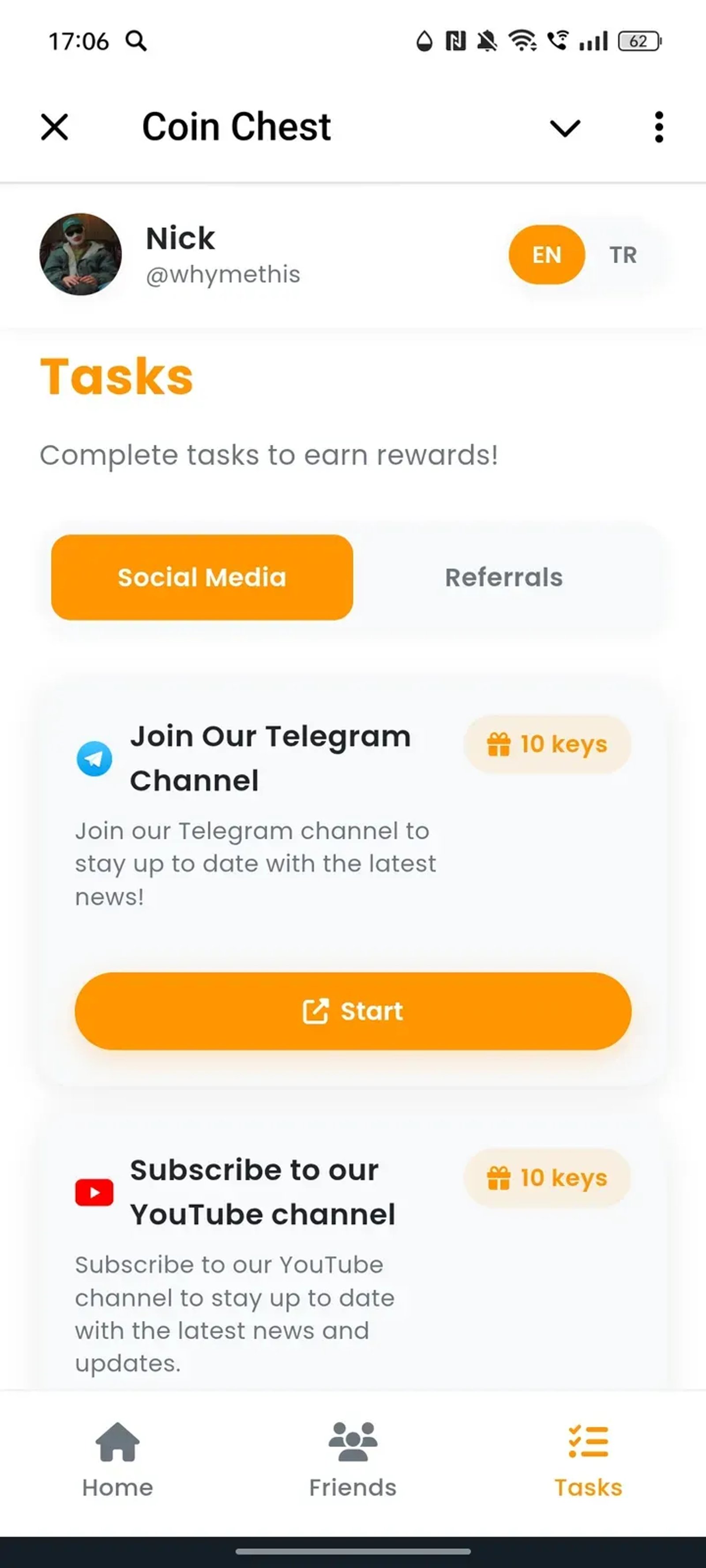Open the three-dot options menu
Image resolution: width=706 pixels, height=1568 pixels.
(x=658, y=127)
